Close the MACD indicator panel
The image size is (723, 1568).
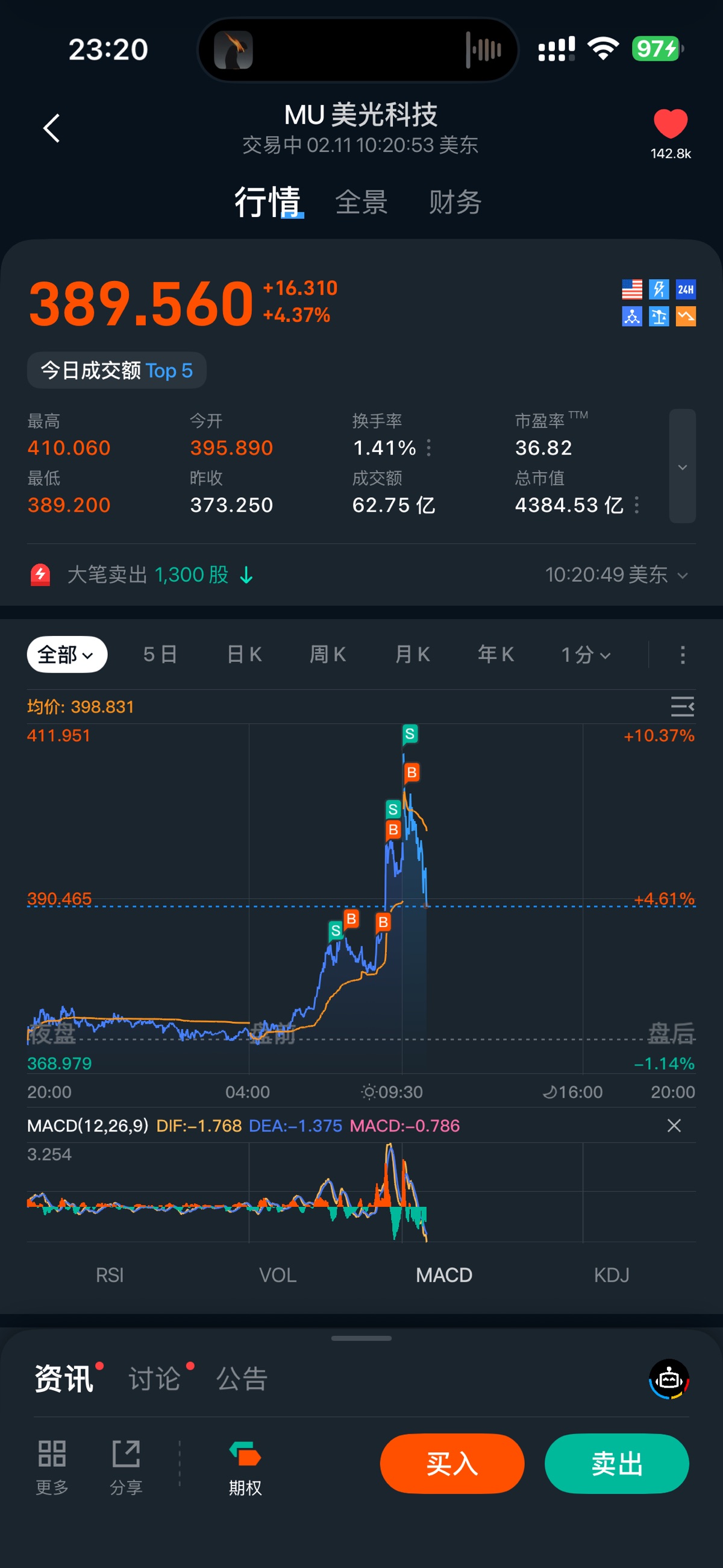click(x=674, y=1126)
